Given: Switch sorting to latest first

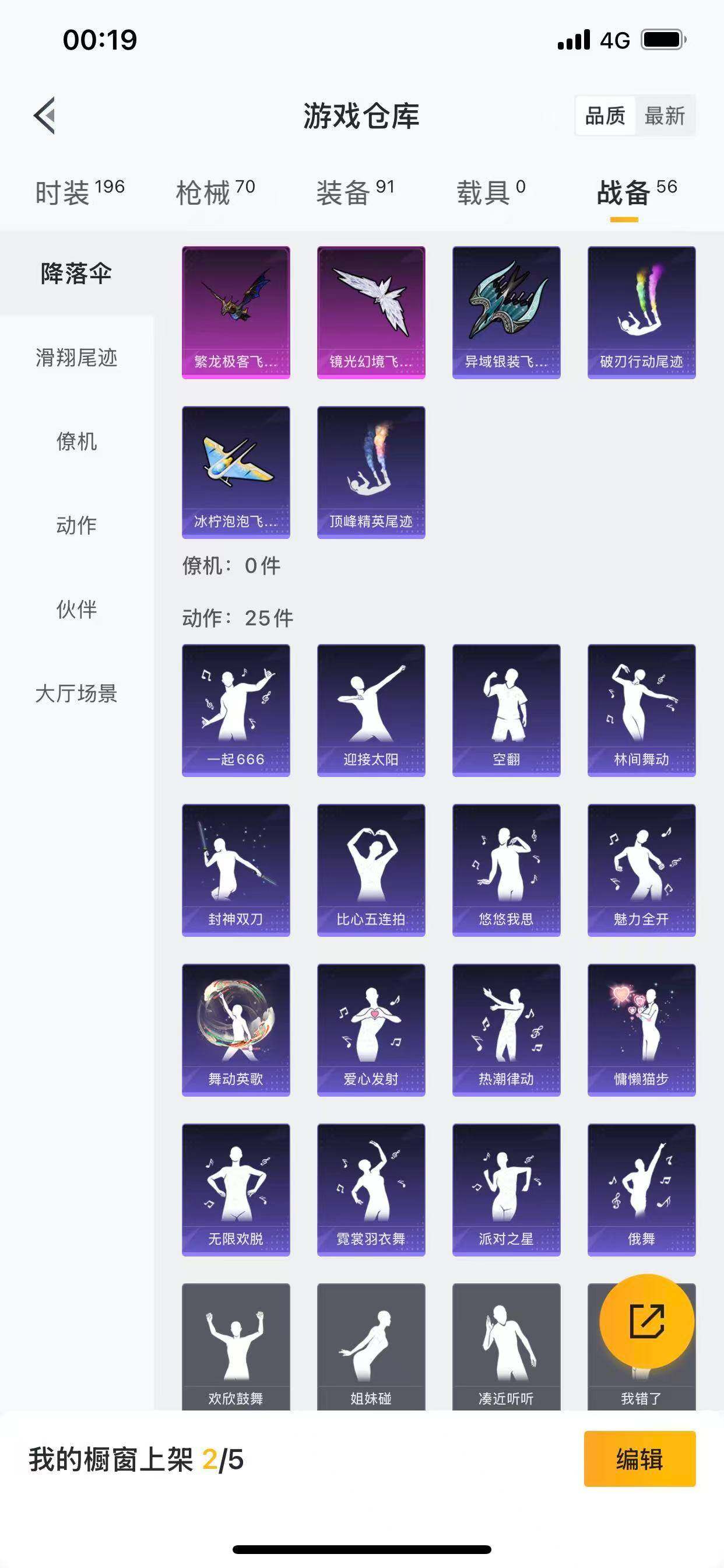Looking at the screenshot, I should coord(665,116).
